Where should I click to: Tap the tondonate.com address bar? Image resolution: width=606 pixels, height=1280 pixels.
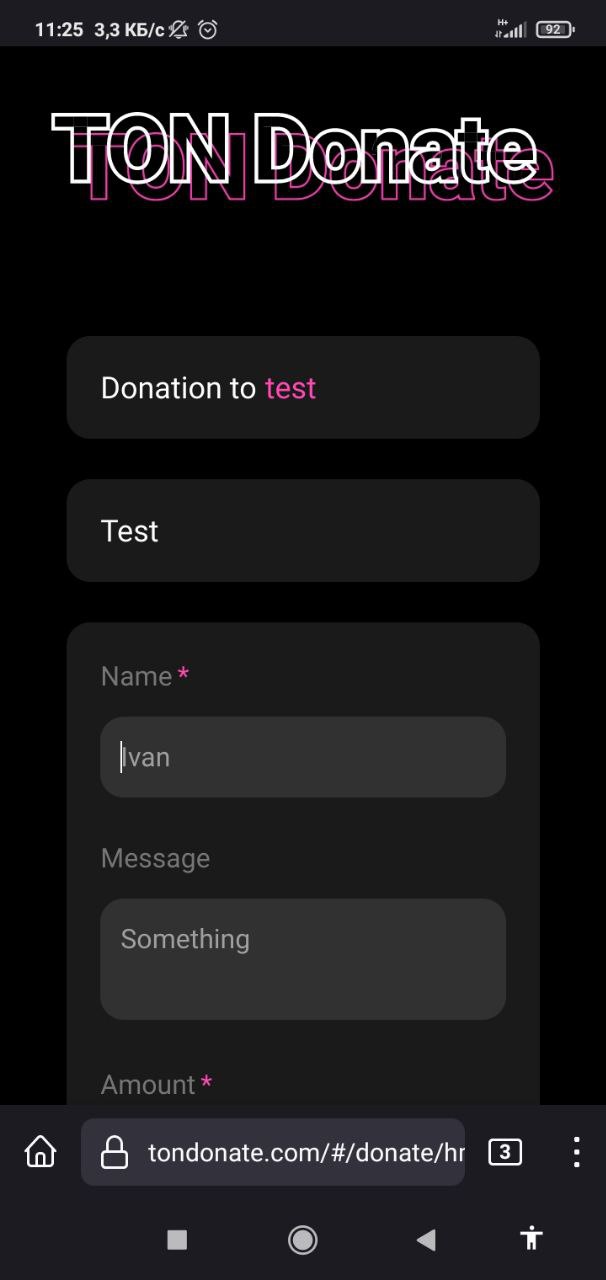[273, 1152]
